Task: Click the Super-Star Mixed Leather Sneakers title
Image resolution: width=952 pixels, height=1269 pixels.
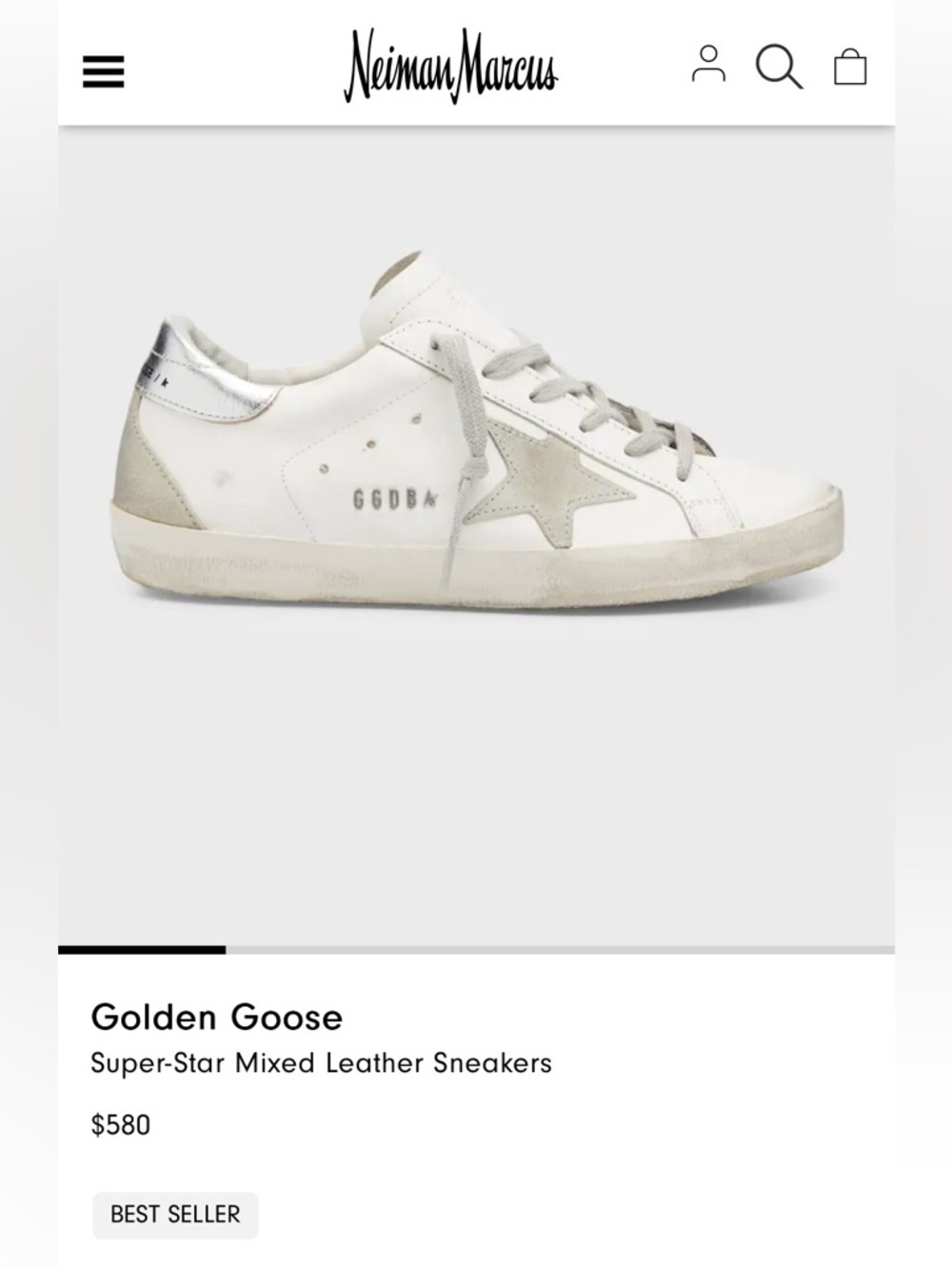Action: [322, 1063]
